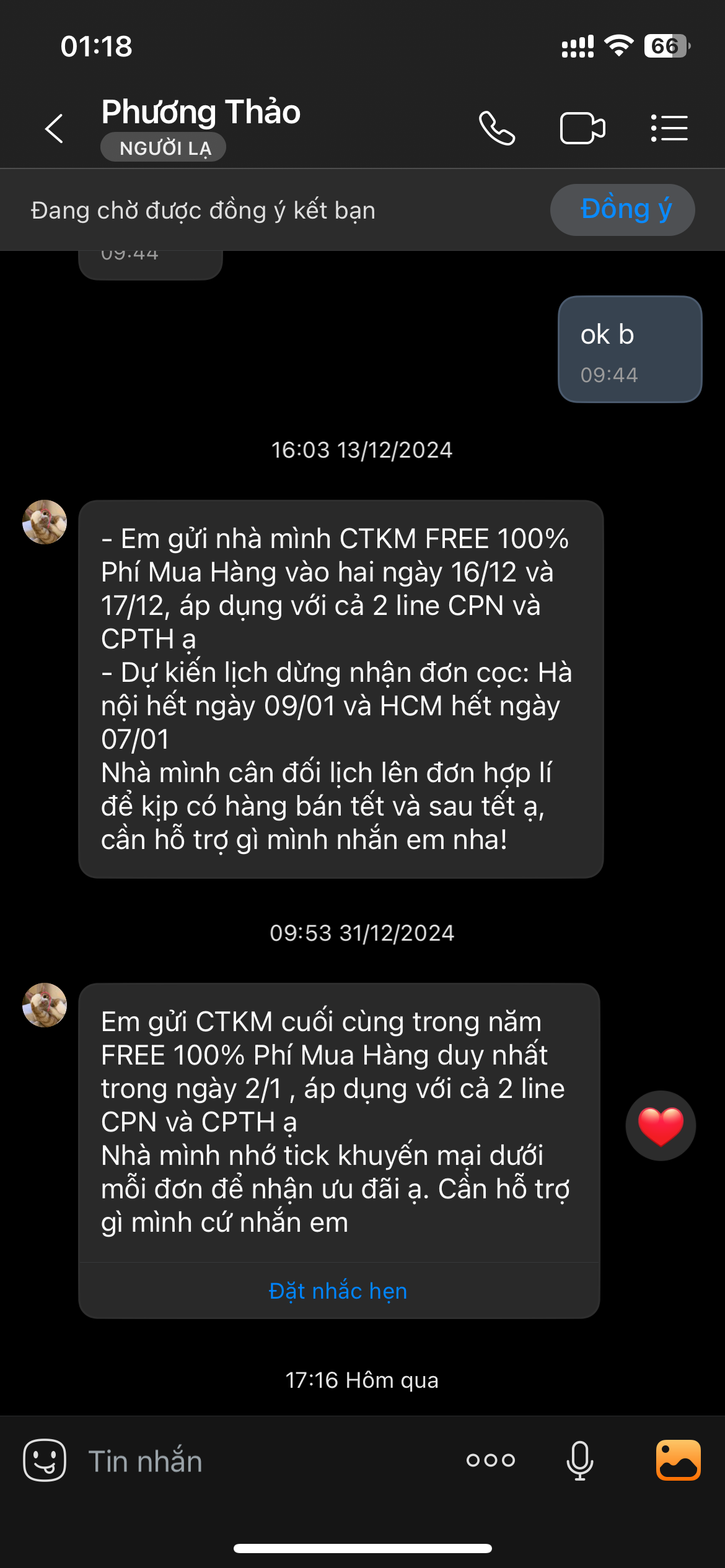Accept the friend request with Đồng ý

tap(622, 210)
